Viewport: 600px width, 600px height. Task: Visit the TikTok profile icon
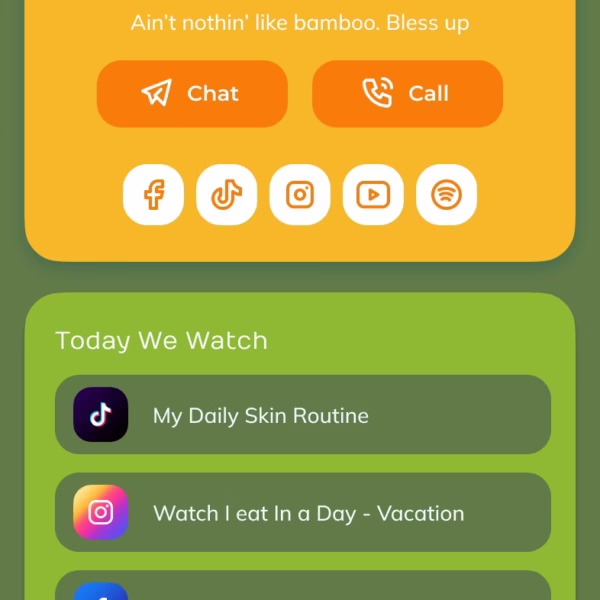(226, 195)
